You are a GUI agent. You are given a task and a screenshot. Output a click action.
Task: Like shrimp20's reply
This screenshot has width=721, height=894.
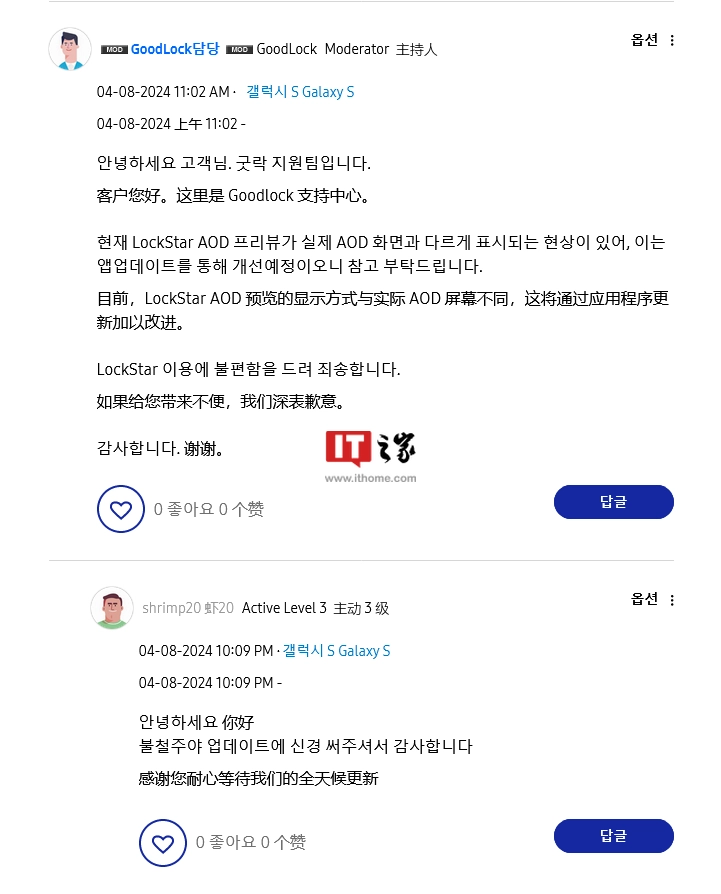pyautogui.click(x=163, y=843)
